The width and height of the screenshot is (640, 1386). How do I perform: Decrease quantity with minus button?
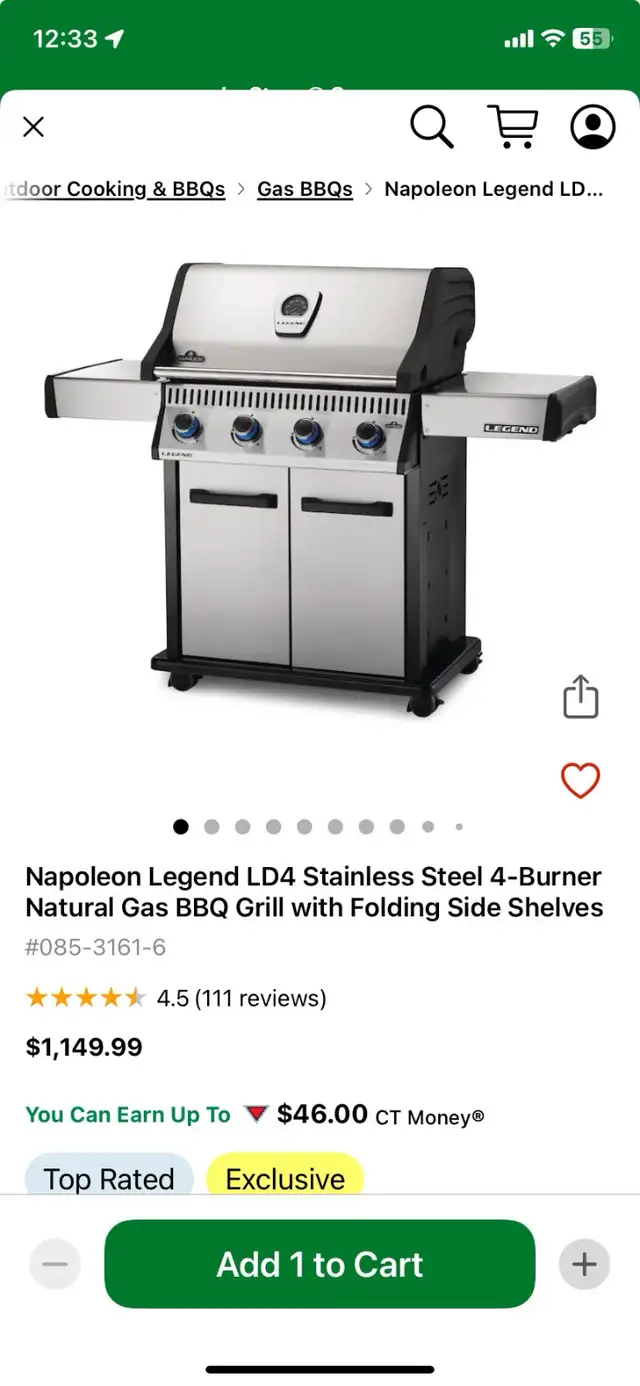coord(55,1264)
